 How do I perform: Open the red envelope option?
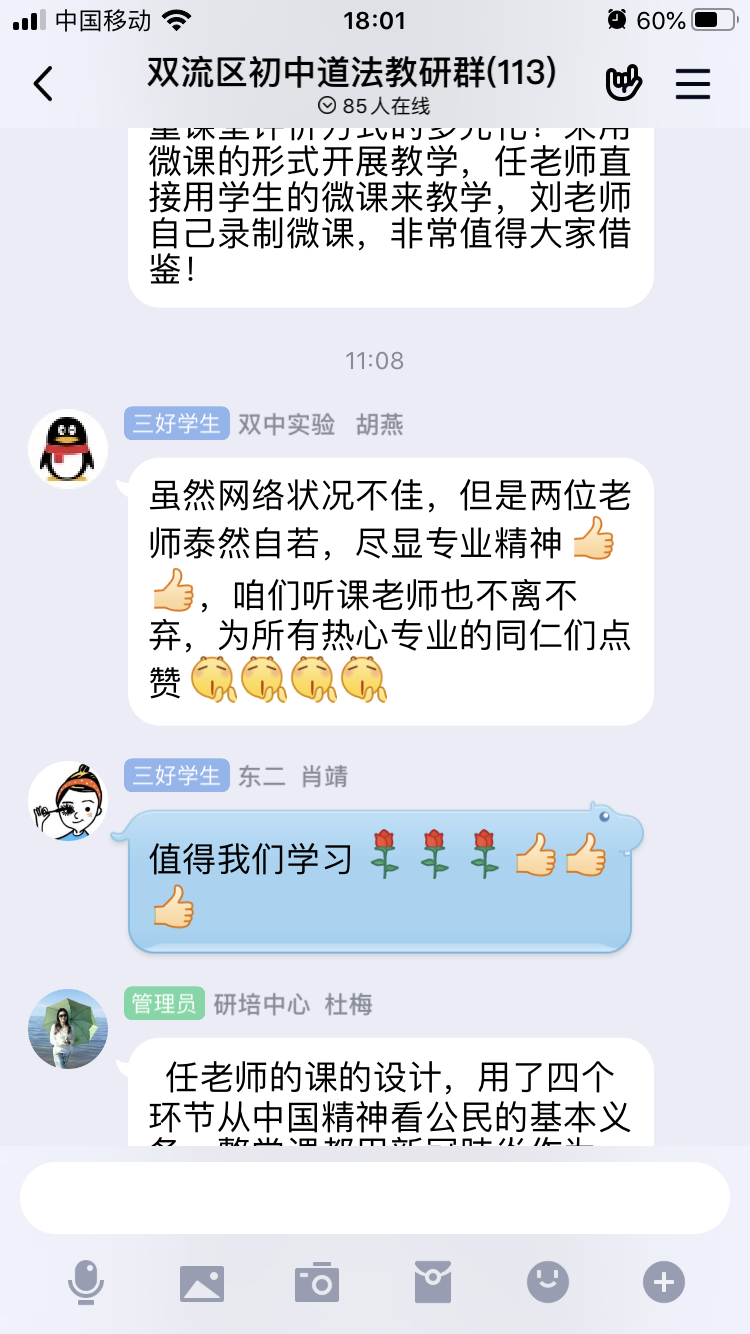pos(433,1282)
